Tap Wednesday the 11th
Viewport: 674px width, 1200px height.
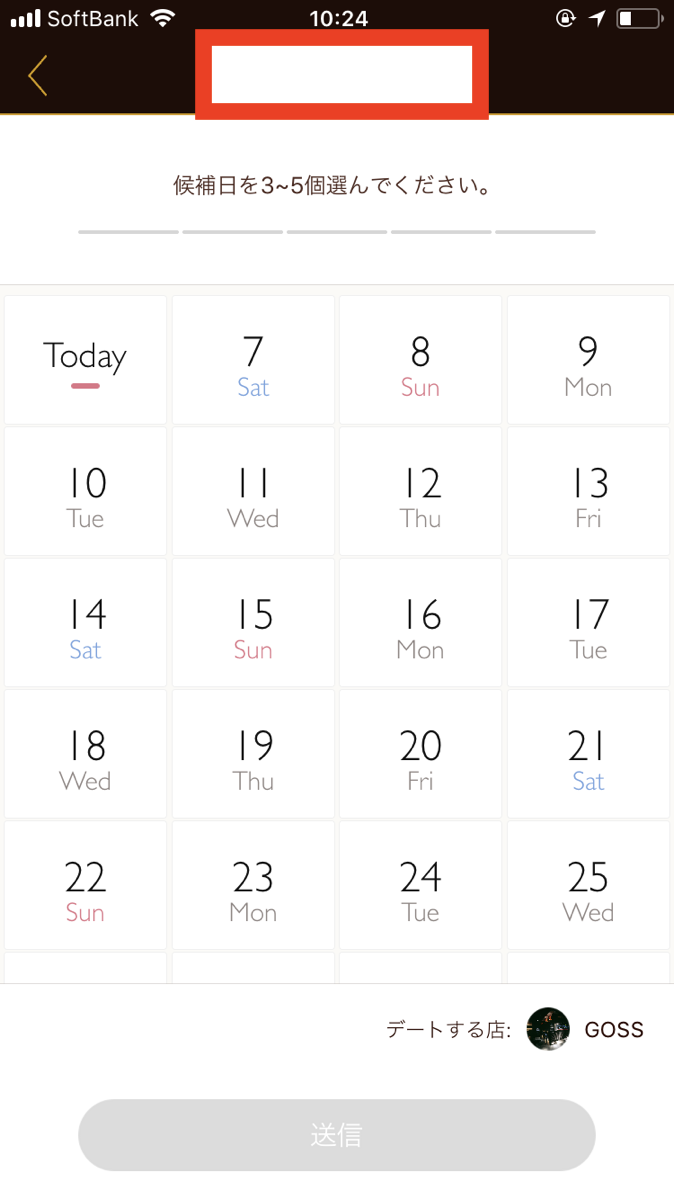pyautogui.click(x=253, y=492)
